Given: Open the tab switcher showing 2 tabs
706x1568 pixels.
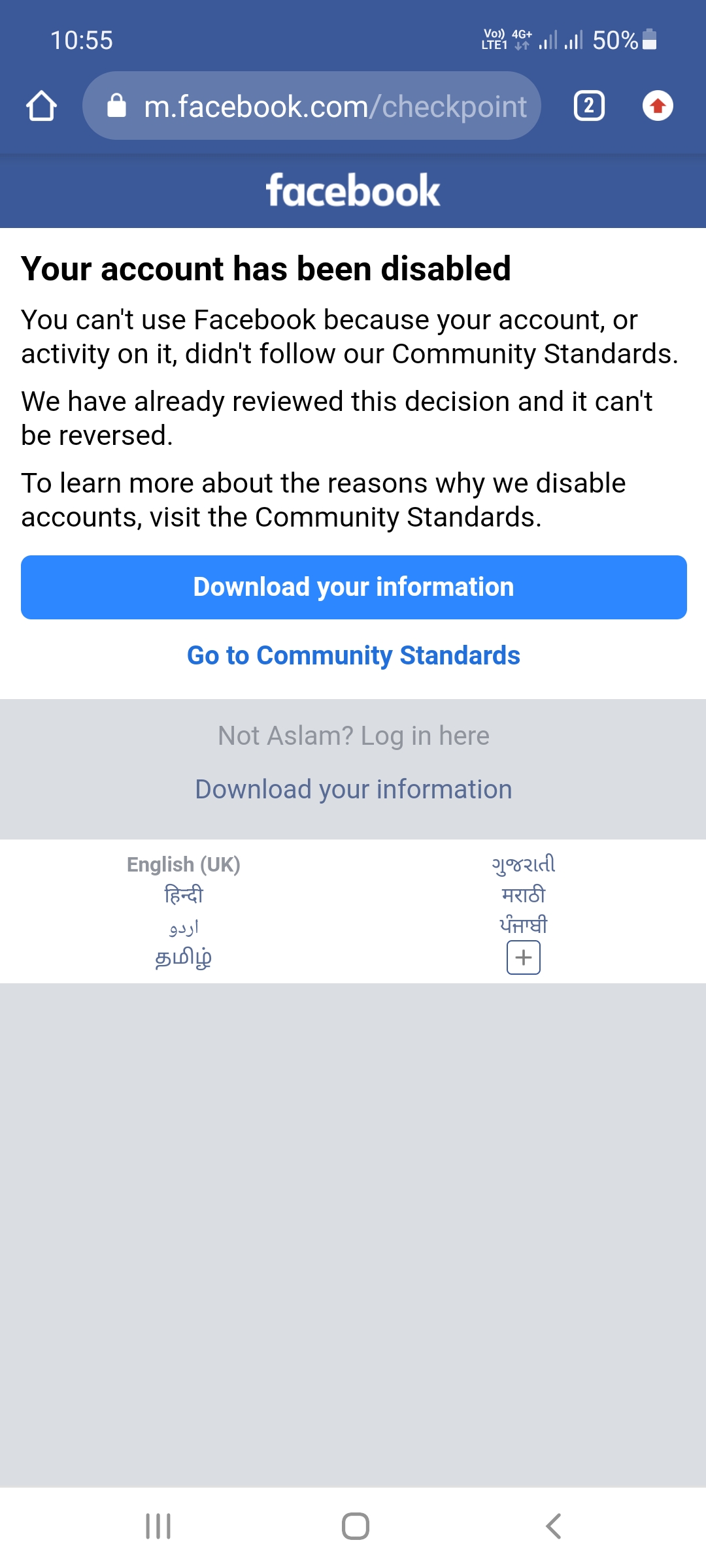Looking at the screenshot, I should (589, 106).
